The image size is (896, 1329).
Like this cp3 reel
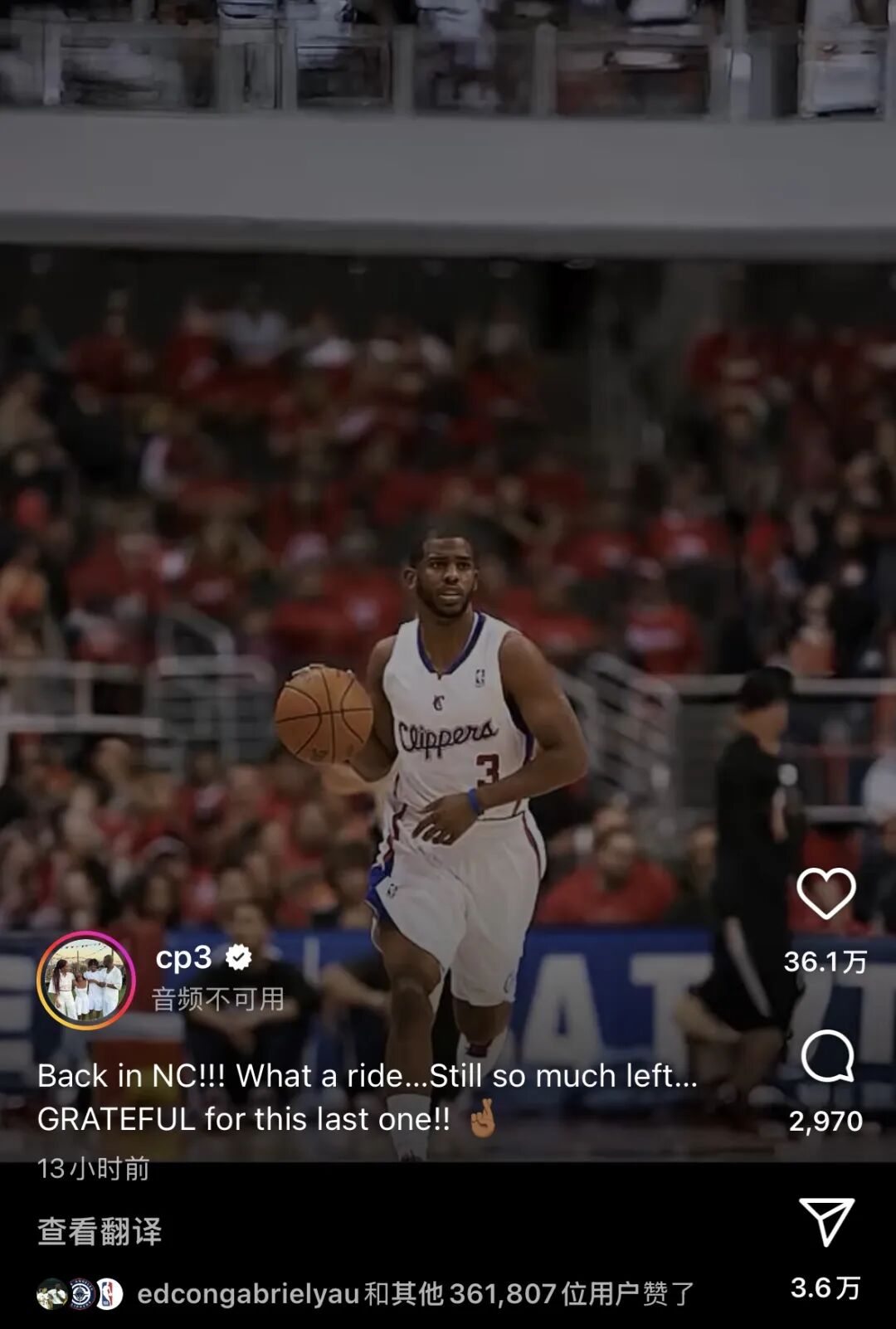(825, 894)
